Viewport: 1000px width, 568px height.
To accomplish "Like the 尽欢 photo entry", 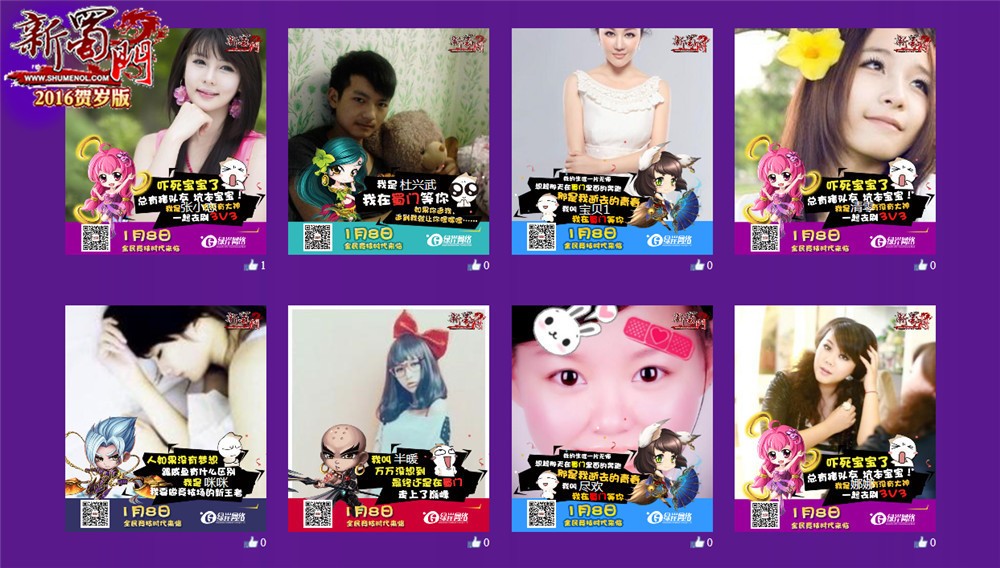I will [698, 542].
